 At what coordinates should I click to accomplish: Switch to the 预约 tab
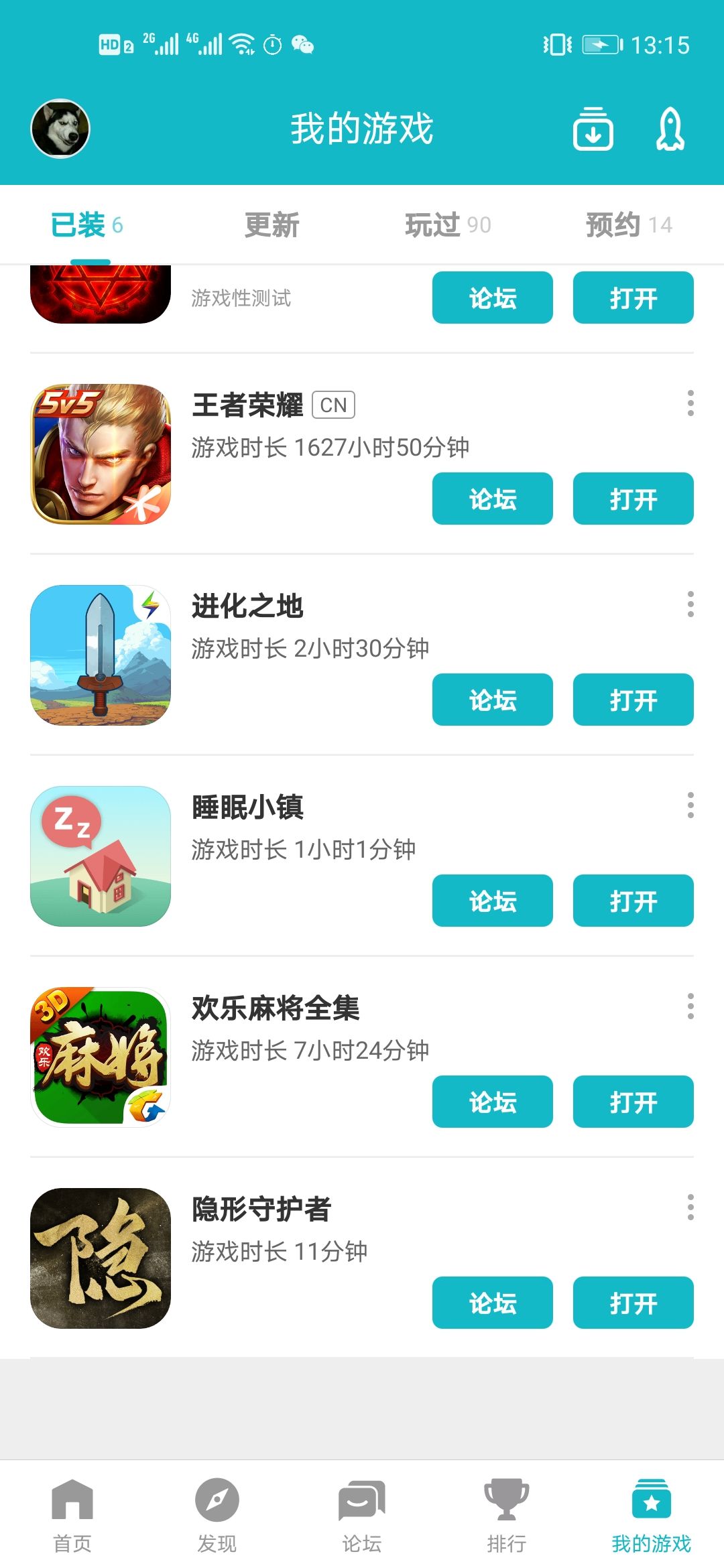coord(629,225)
